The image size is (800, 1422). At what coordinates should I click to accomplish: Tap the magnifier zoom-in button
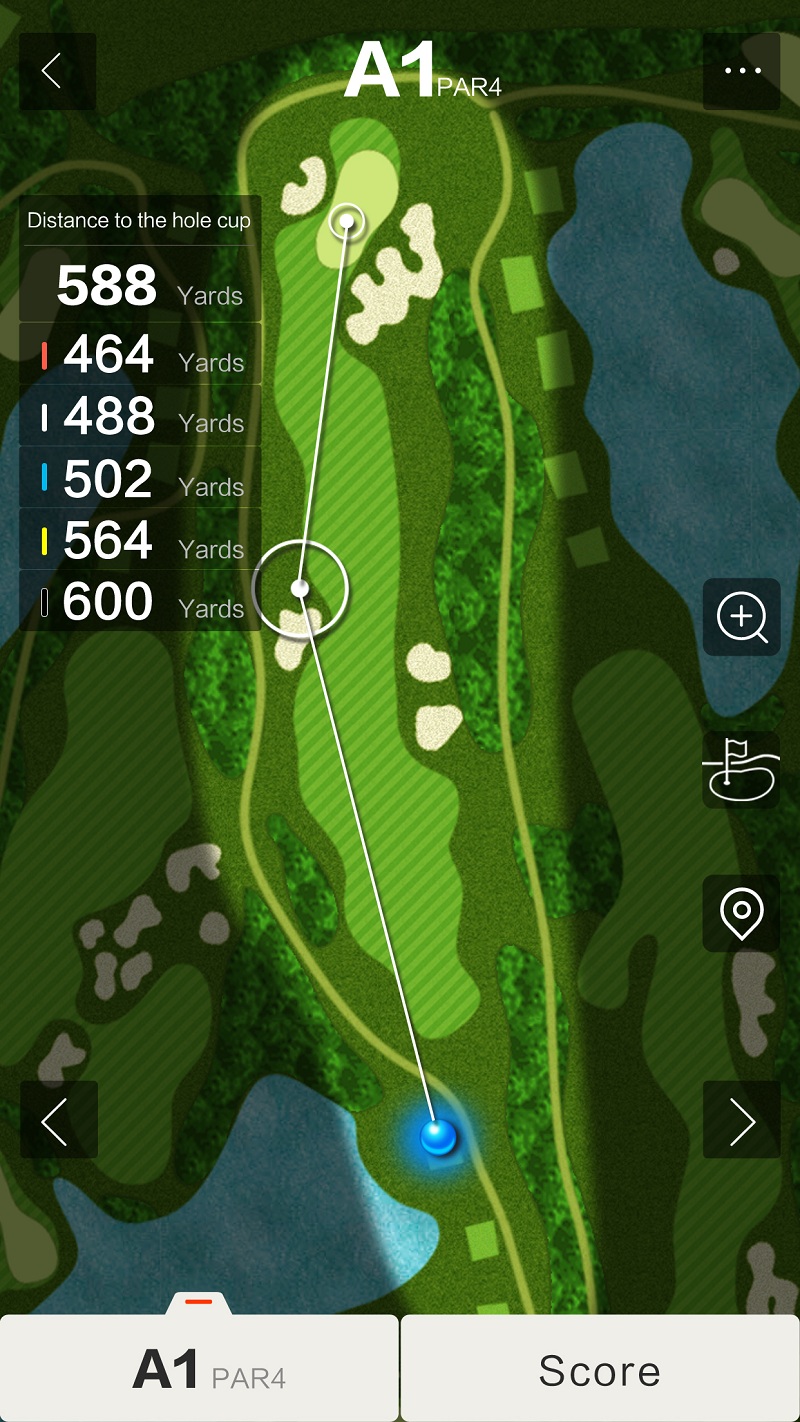click(741, 617)
